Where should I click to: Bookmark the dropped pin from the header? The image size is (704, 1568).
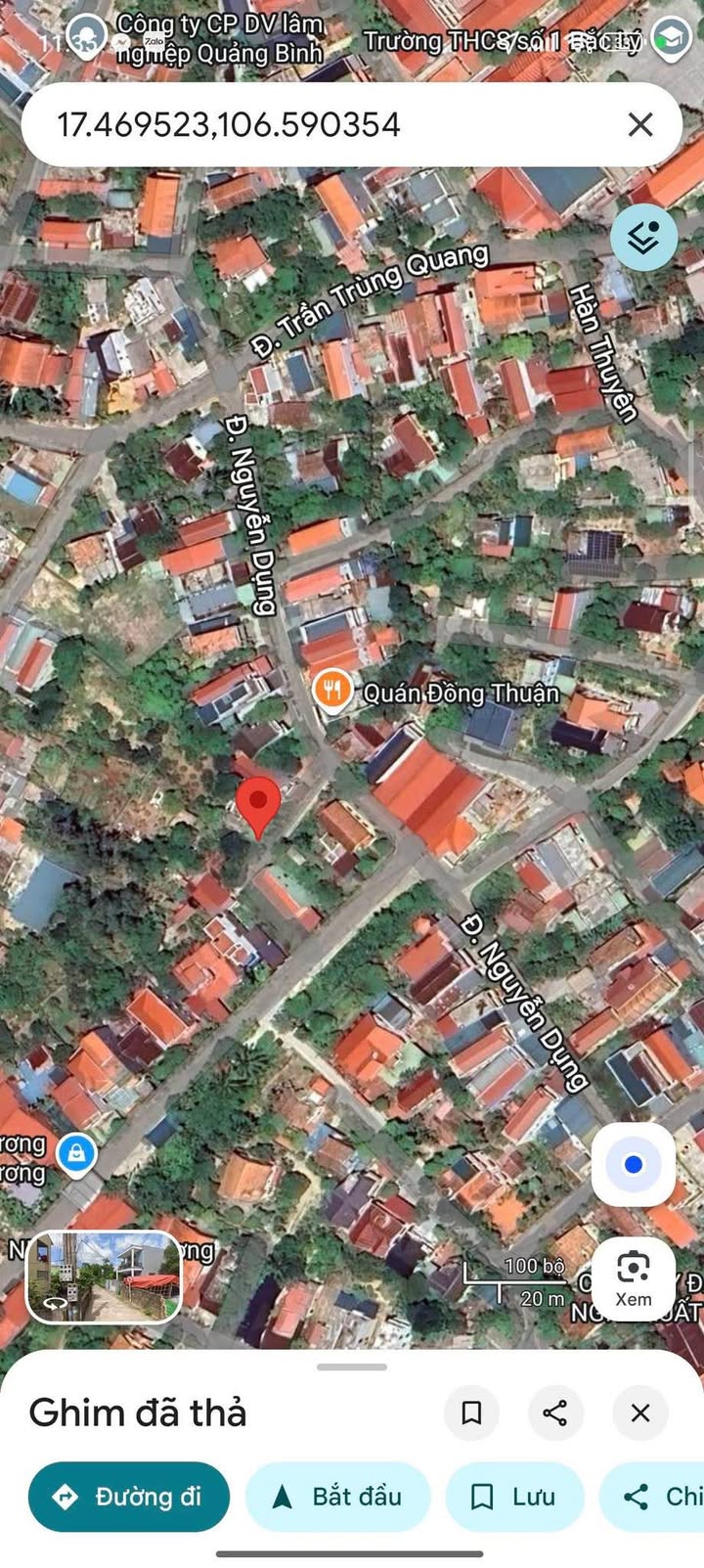pos(471,1412)
